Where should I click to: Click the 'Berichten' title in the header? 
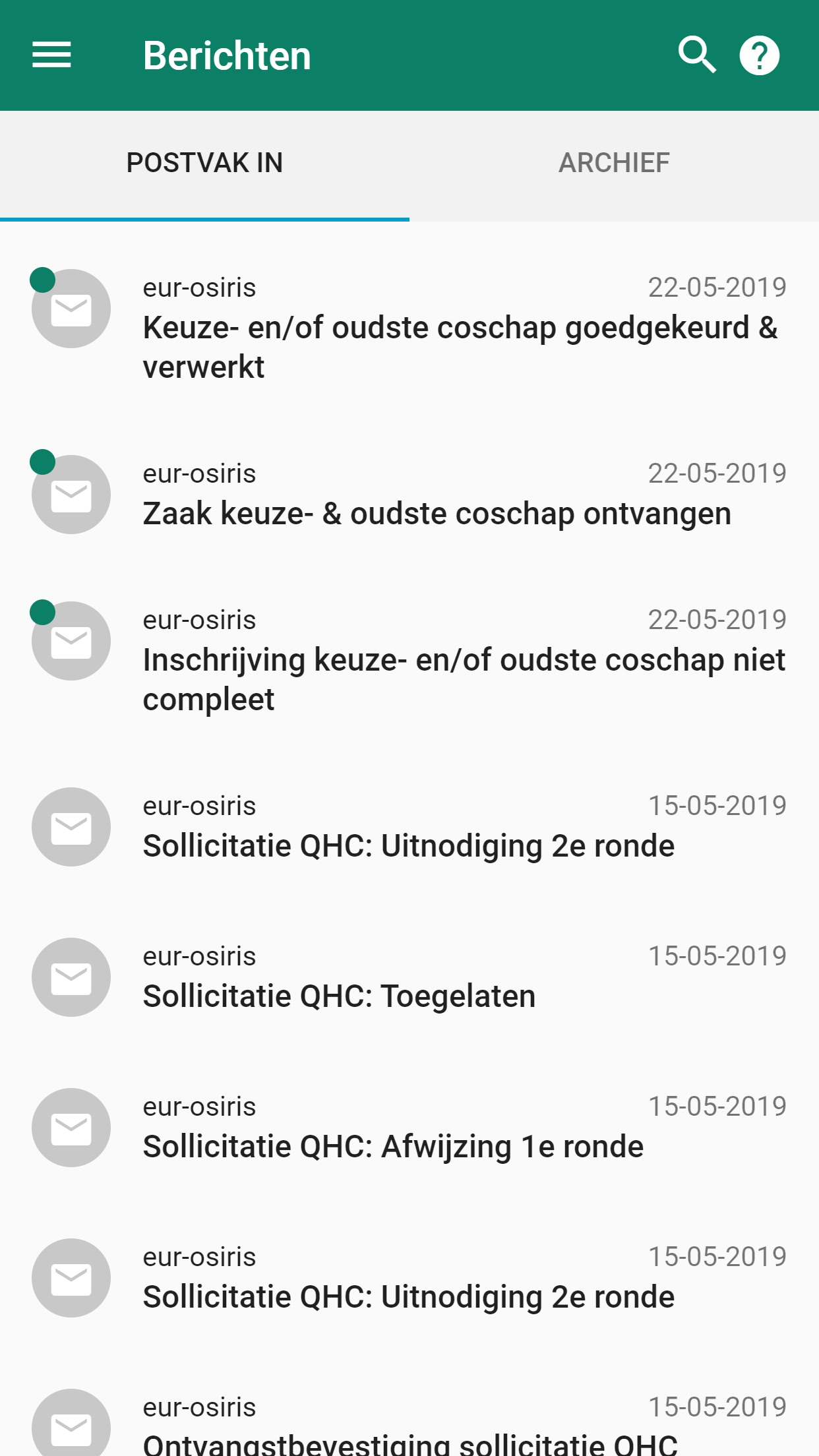[x=227, y=55]
